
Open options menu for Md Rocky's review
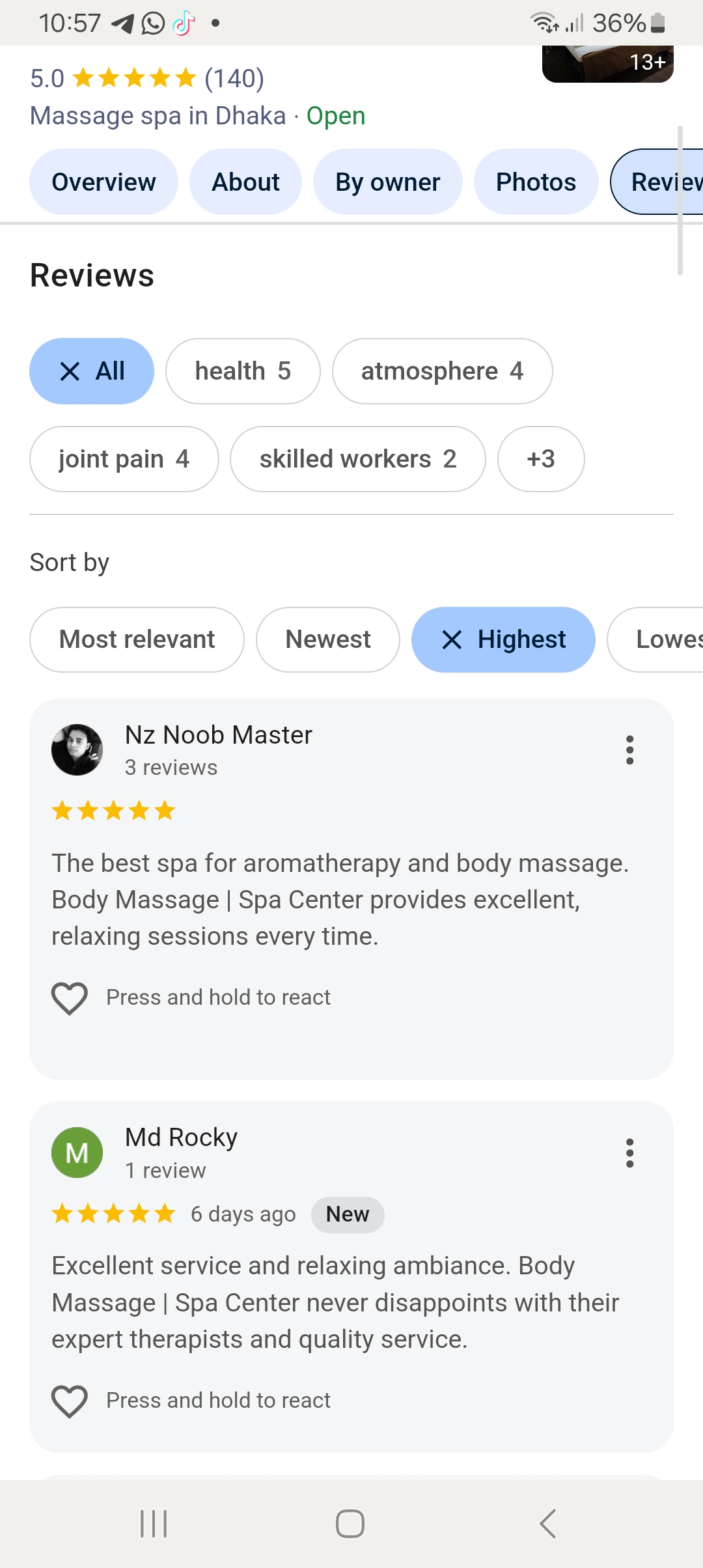tap(629, 1153)
